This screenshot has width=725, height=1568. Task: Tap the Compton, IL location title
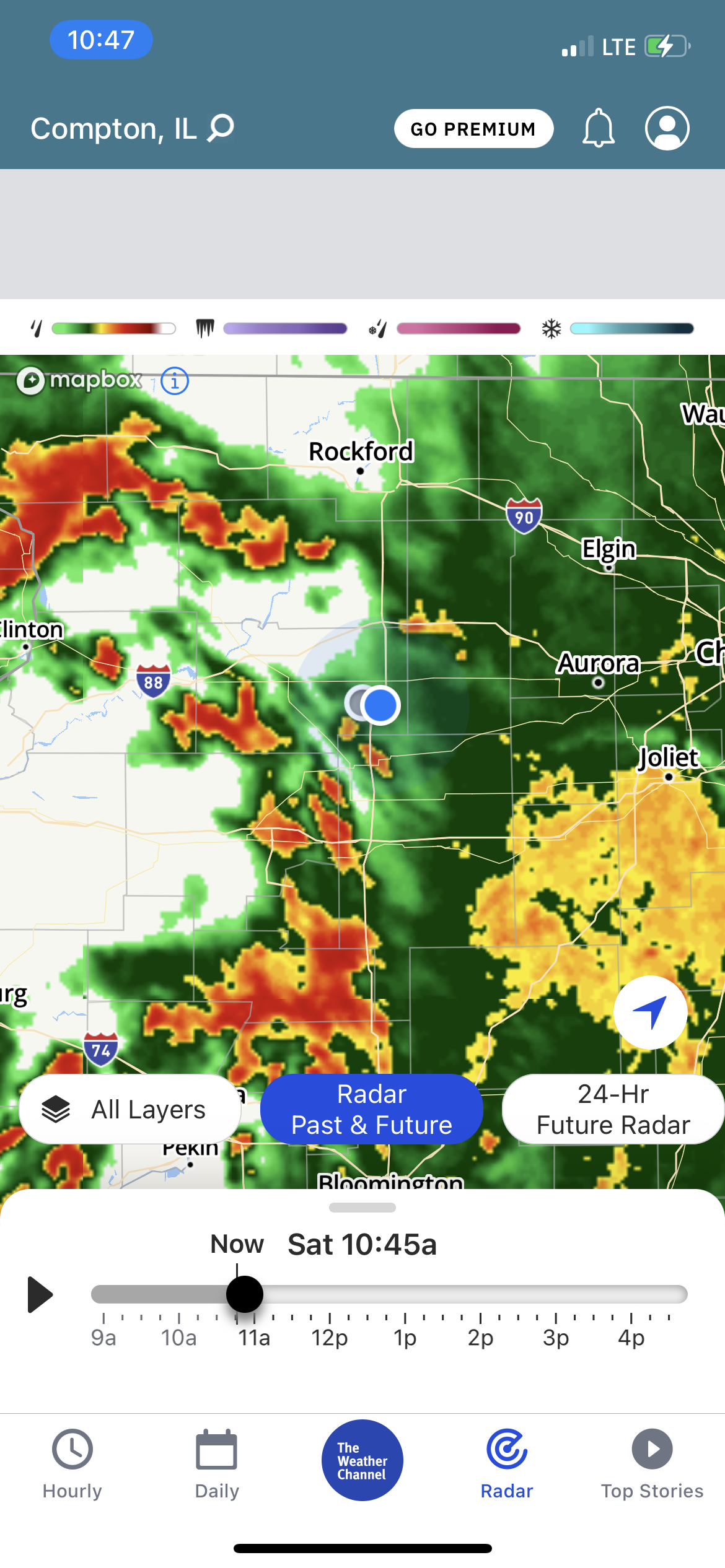pos(114,129)
